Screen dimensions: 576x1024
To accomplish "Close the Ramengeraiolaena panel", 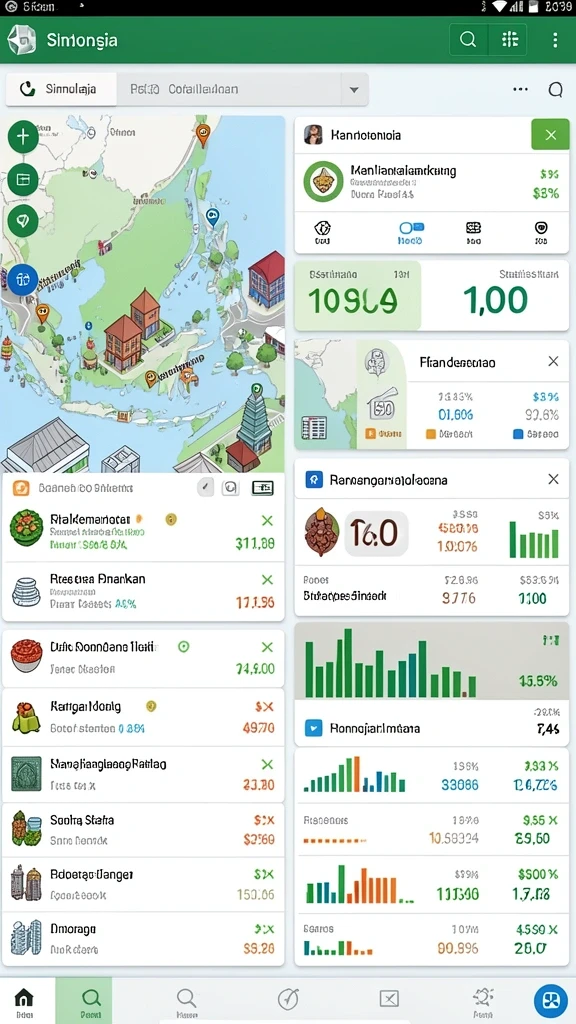I will tap(553, 479).
